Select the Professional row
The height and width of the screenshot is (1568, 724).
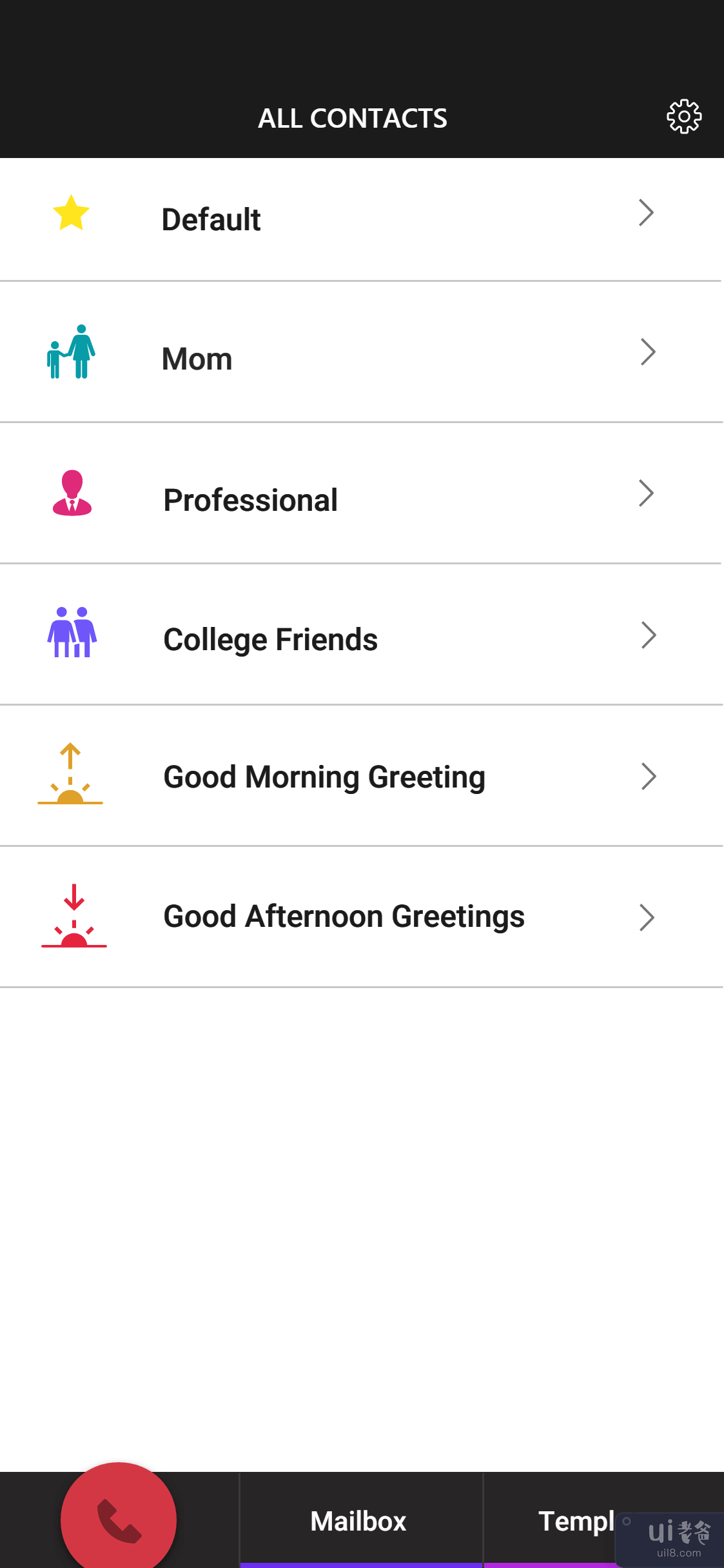361,499
